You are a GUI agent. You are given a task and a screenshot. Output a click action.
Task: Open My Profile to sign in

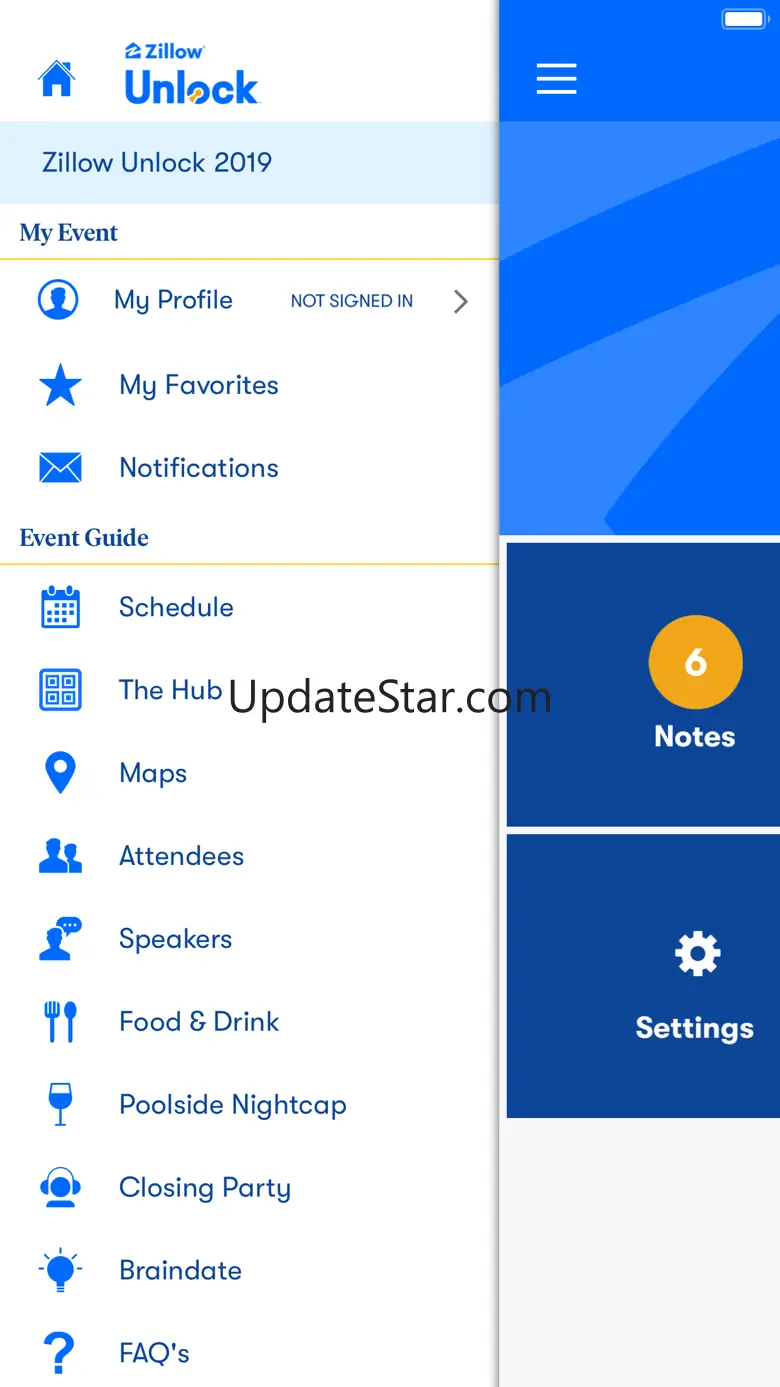pyautogui.click(x=249, y=301)
